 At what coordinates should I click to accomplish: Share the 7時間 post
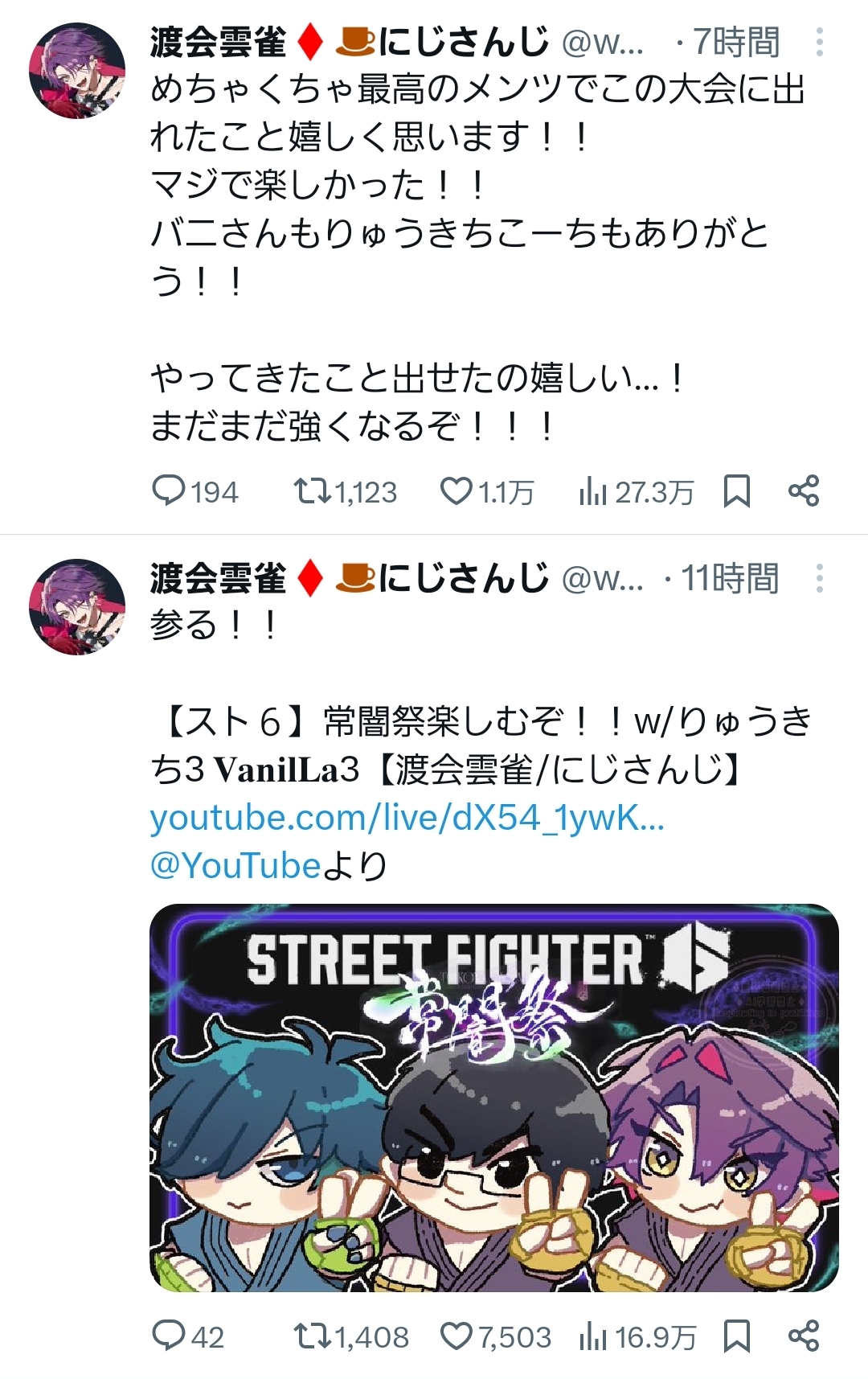[804, 490]
